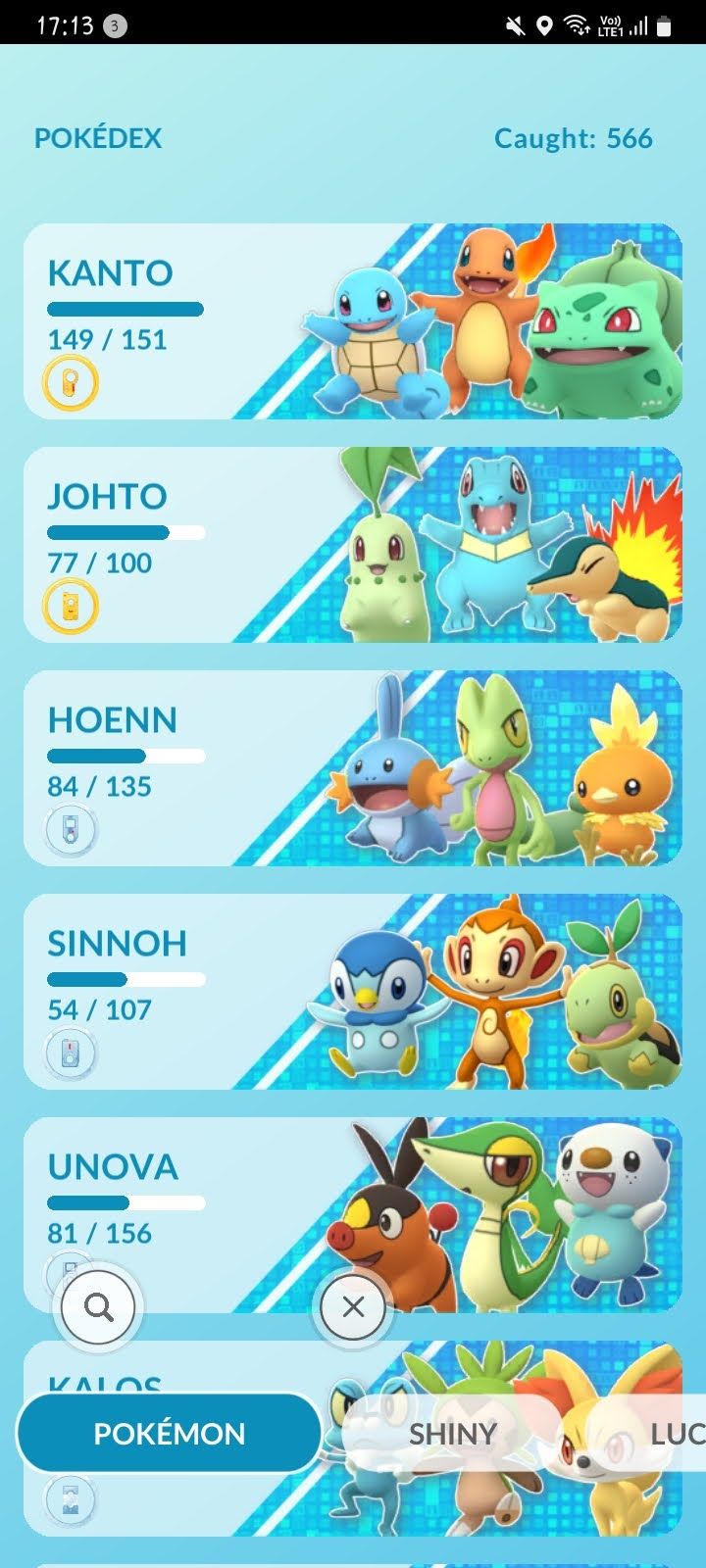Open the Johto region card
Screen dimensions: 706x1568
(x=353, y=545)
